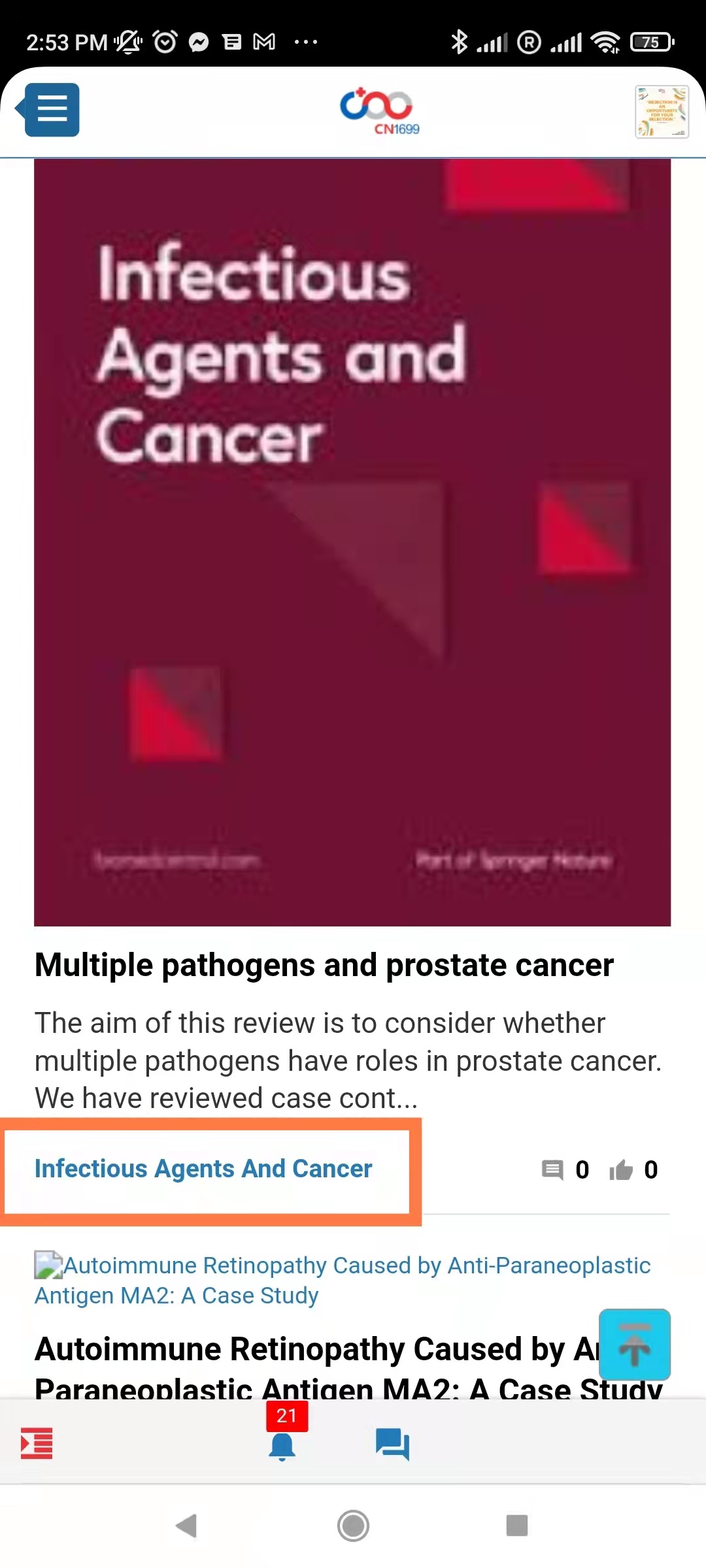The image size is (706, 1568).
Task: Go to the system home screen
Action: tap(353, 1526)
